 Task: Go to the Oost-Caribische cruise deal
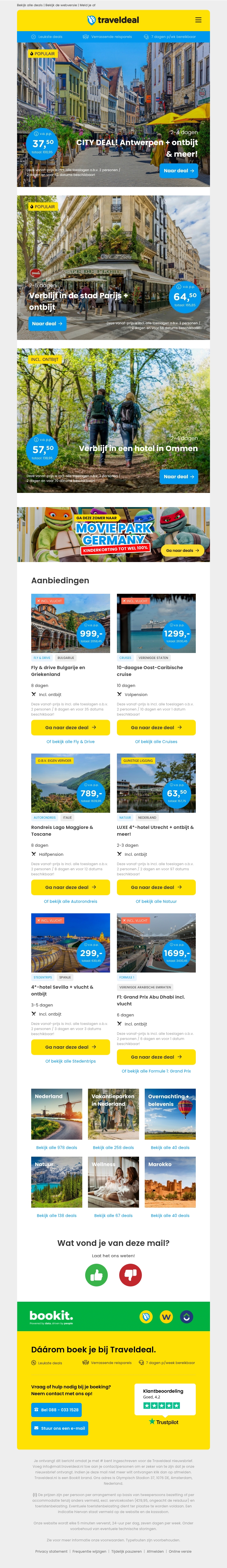pos(156,727)
